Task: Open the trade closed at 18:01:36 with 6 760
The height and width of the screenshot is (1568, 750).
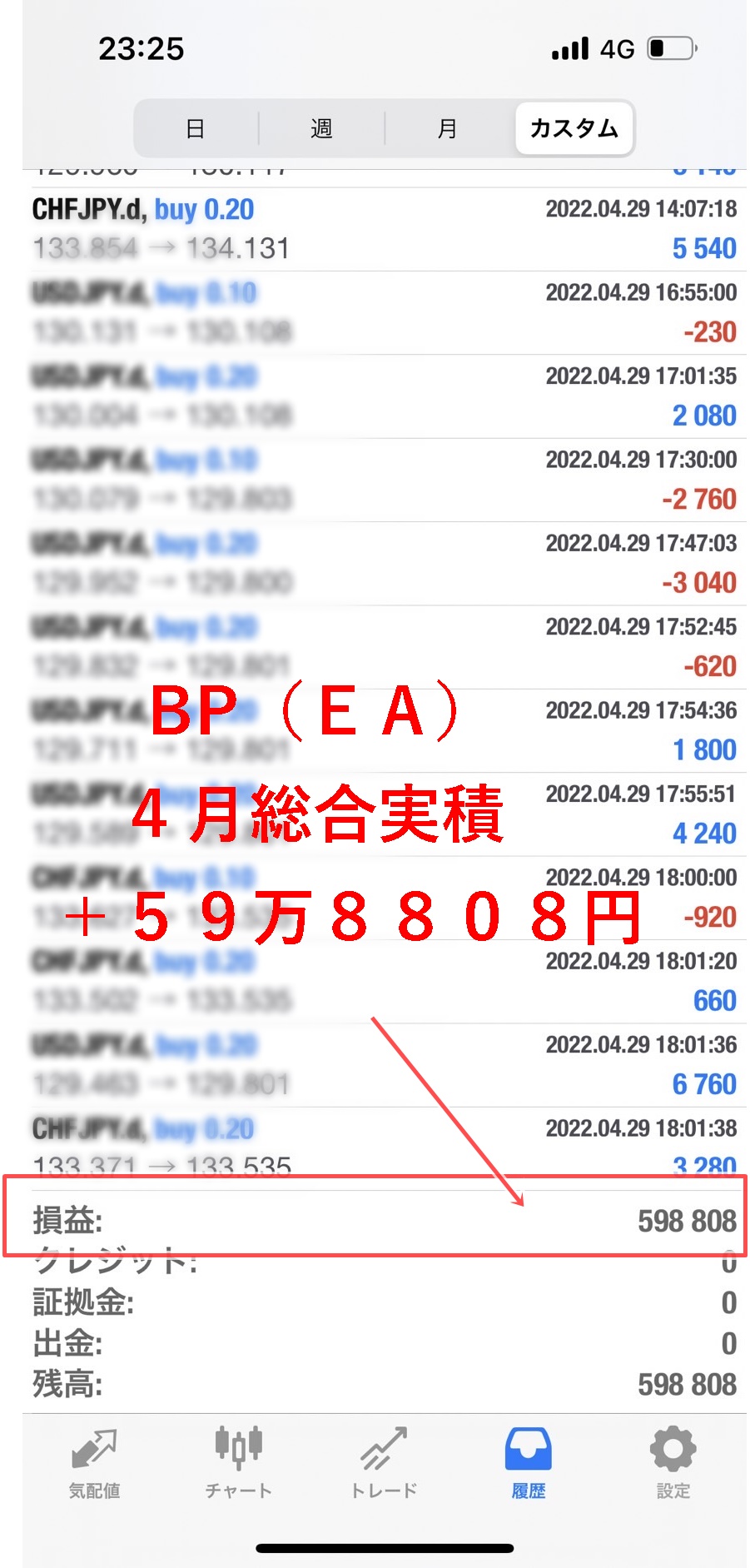Action: (385, 1065)
